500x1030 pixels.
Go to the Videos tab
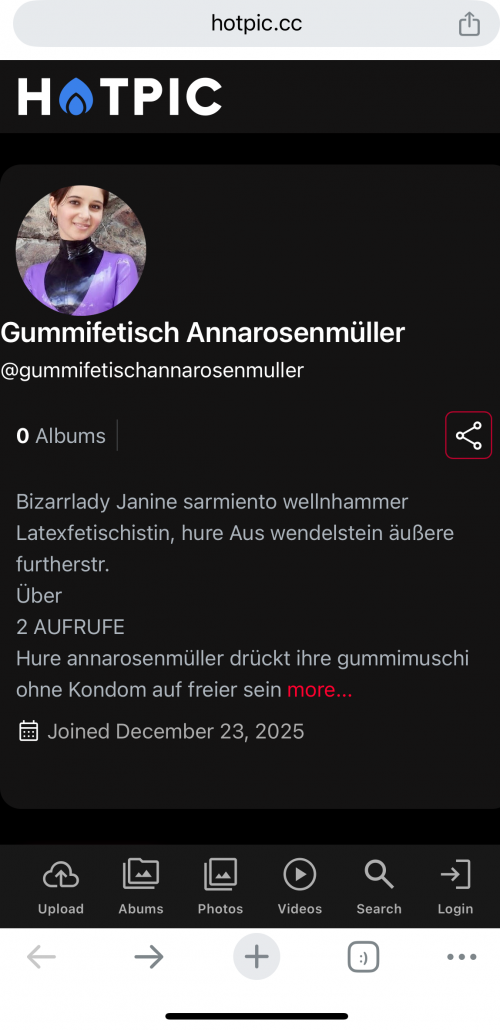(300, 887)
